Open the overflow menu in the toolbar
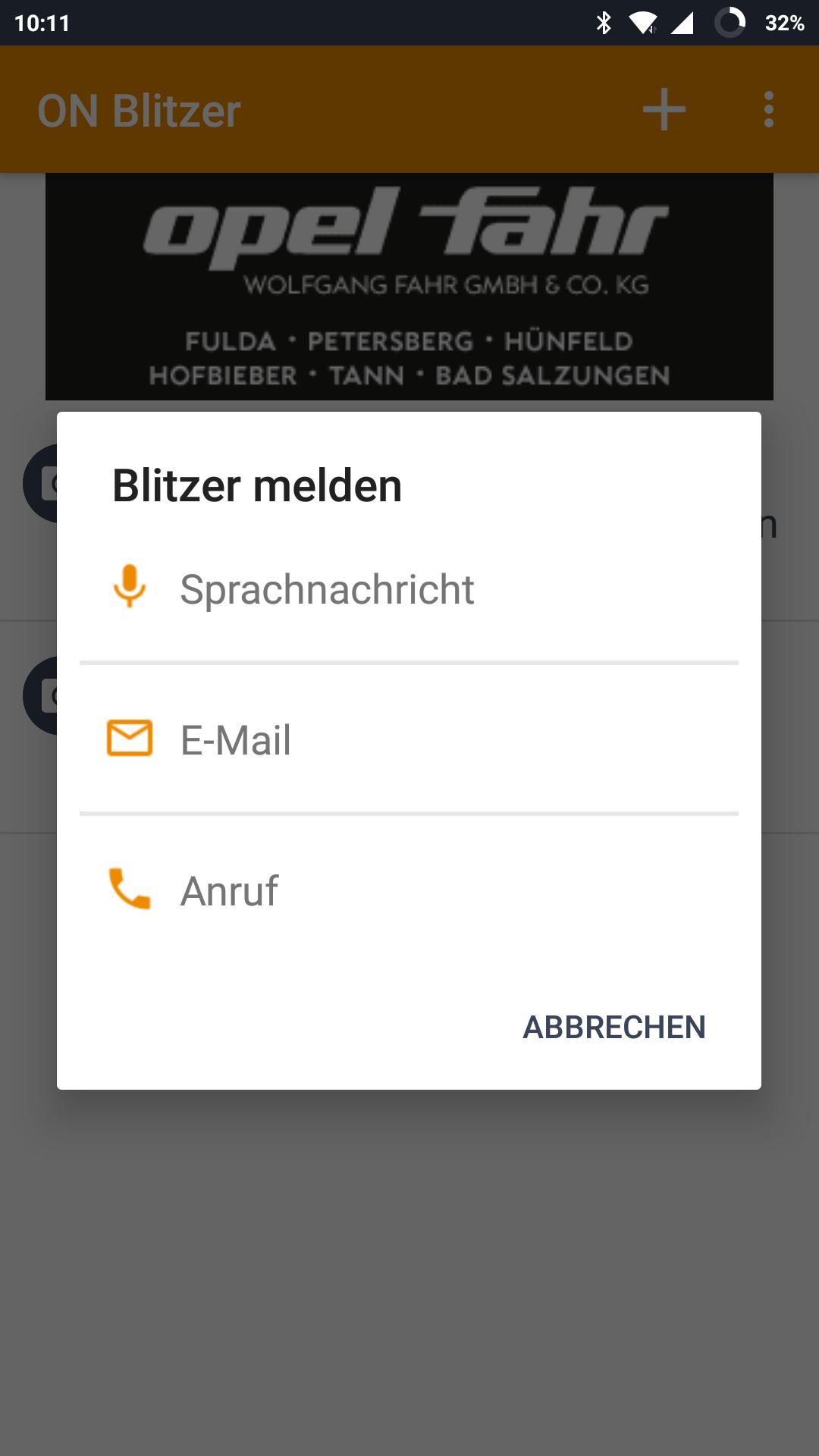Screen dimensions: 819x1456 click(x=768, y=108)
